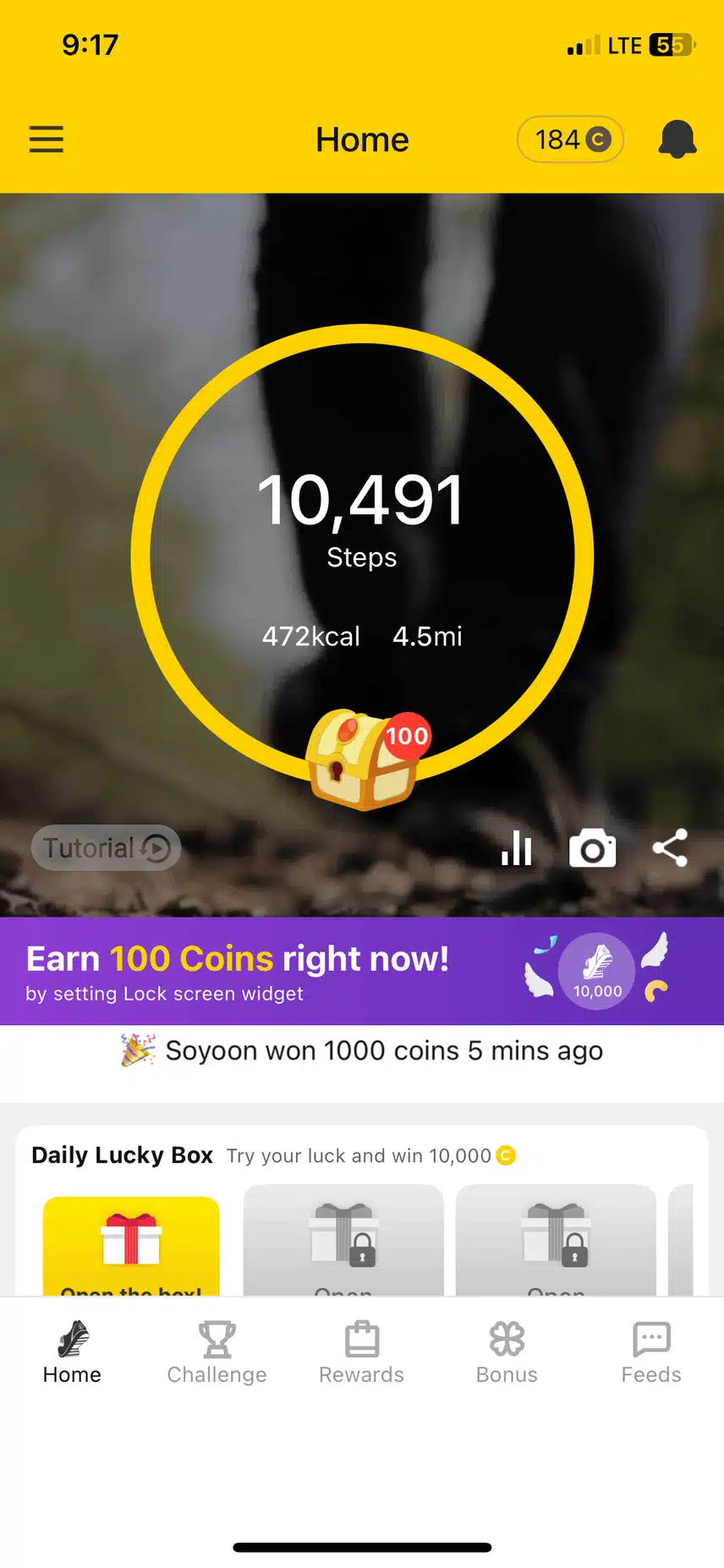
Task: Open the yellow Daily Lucky Box gift
Action: coord(131,1245)
